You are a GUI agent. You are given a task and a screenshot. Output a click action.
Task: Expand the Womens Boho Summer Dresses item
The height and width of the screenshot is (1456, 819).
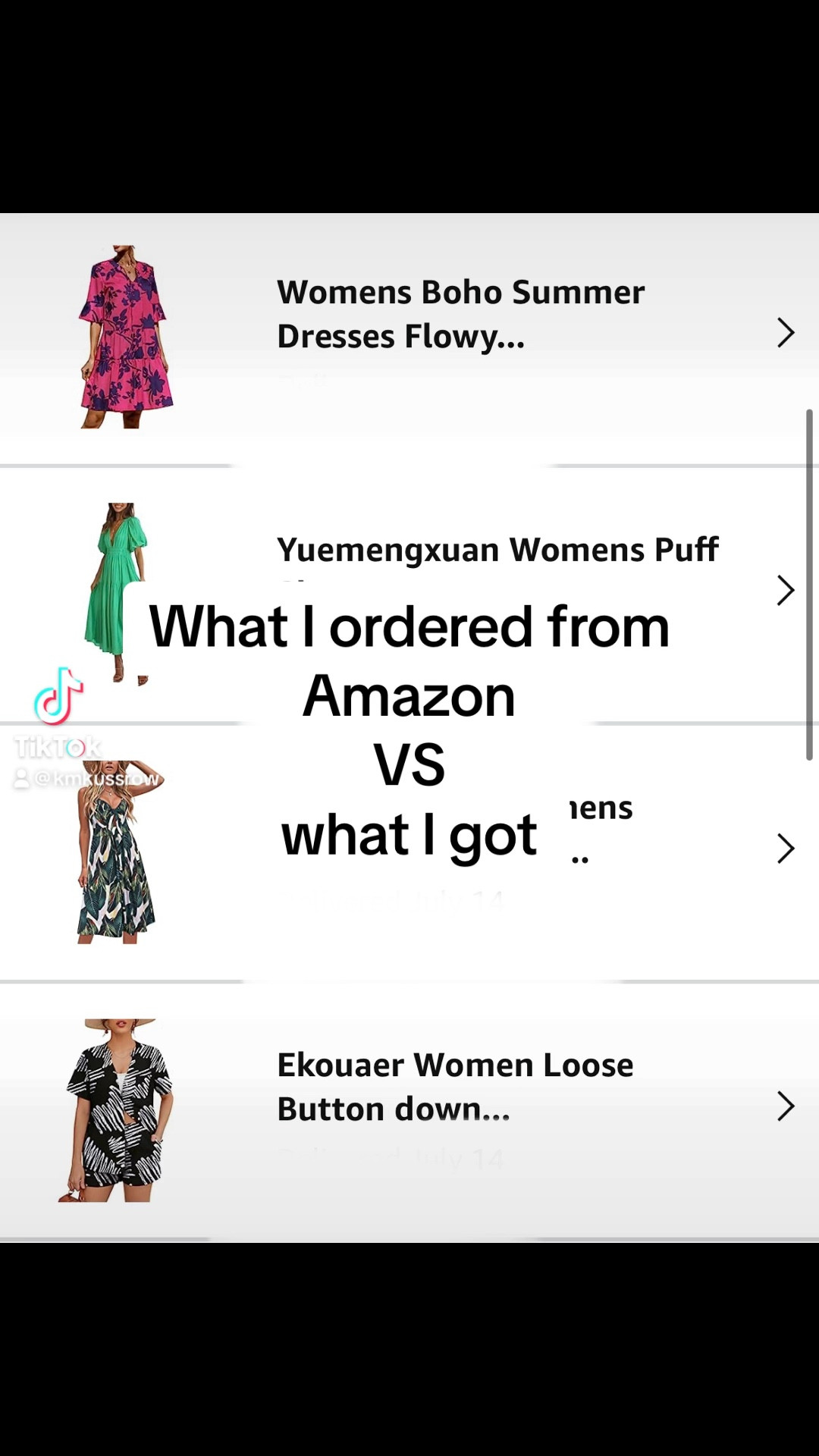pos(786,333)
